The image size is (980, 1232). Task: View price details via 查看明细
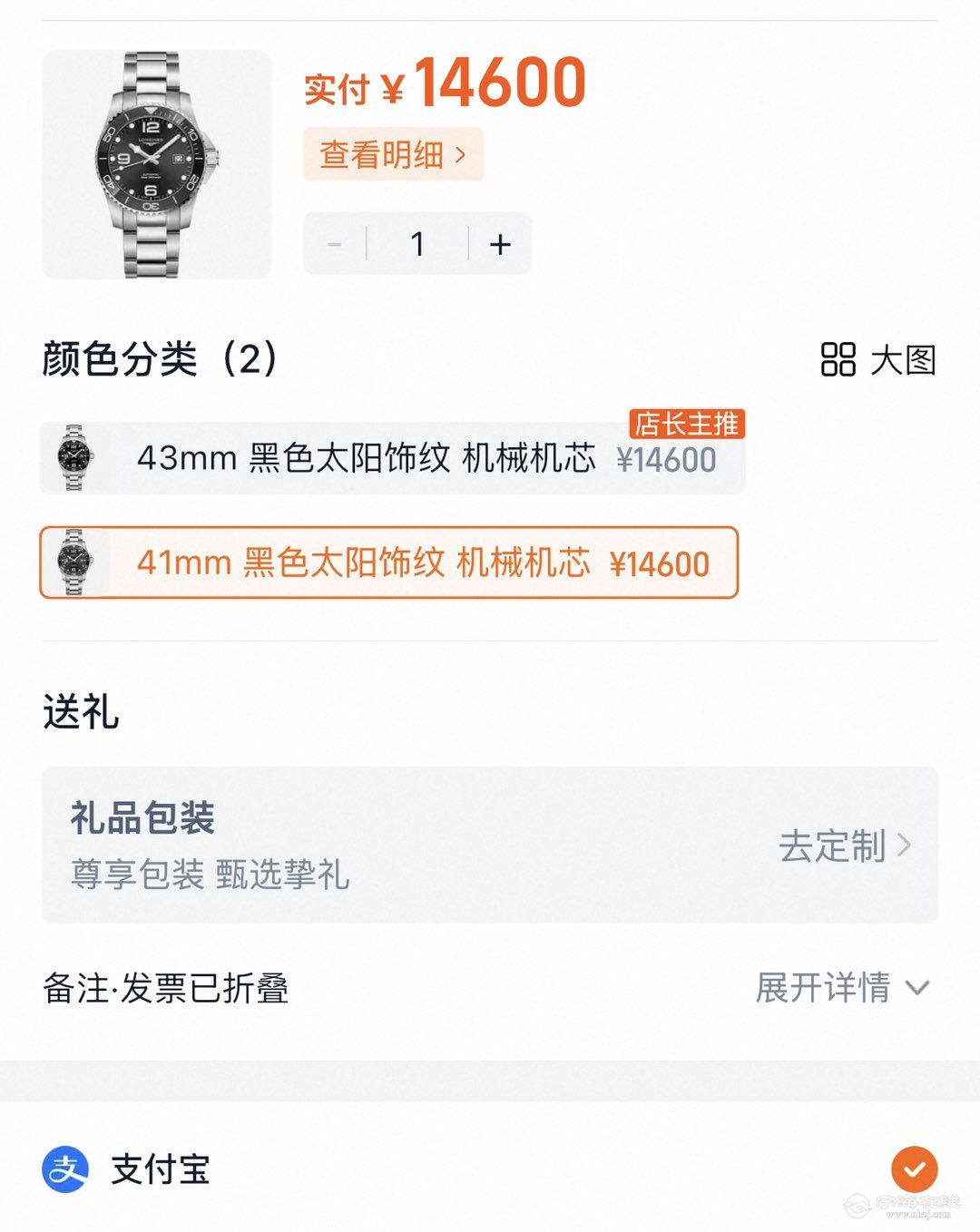[393, 155]
